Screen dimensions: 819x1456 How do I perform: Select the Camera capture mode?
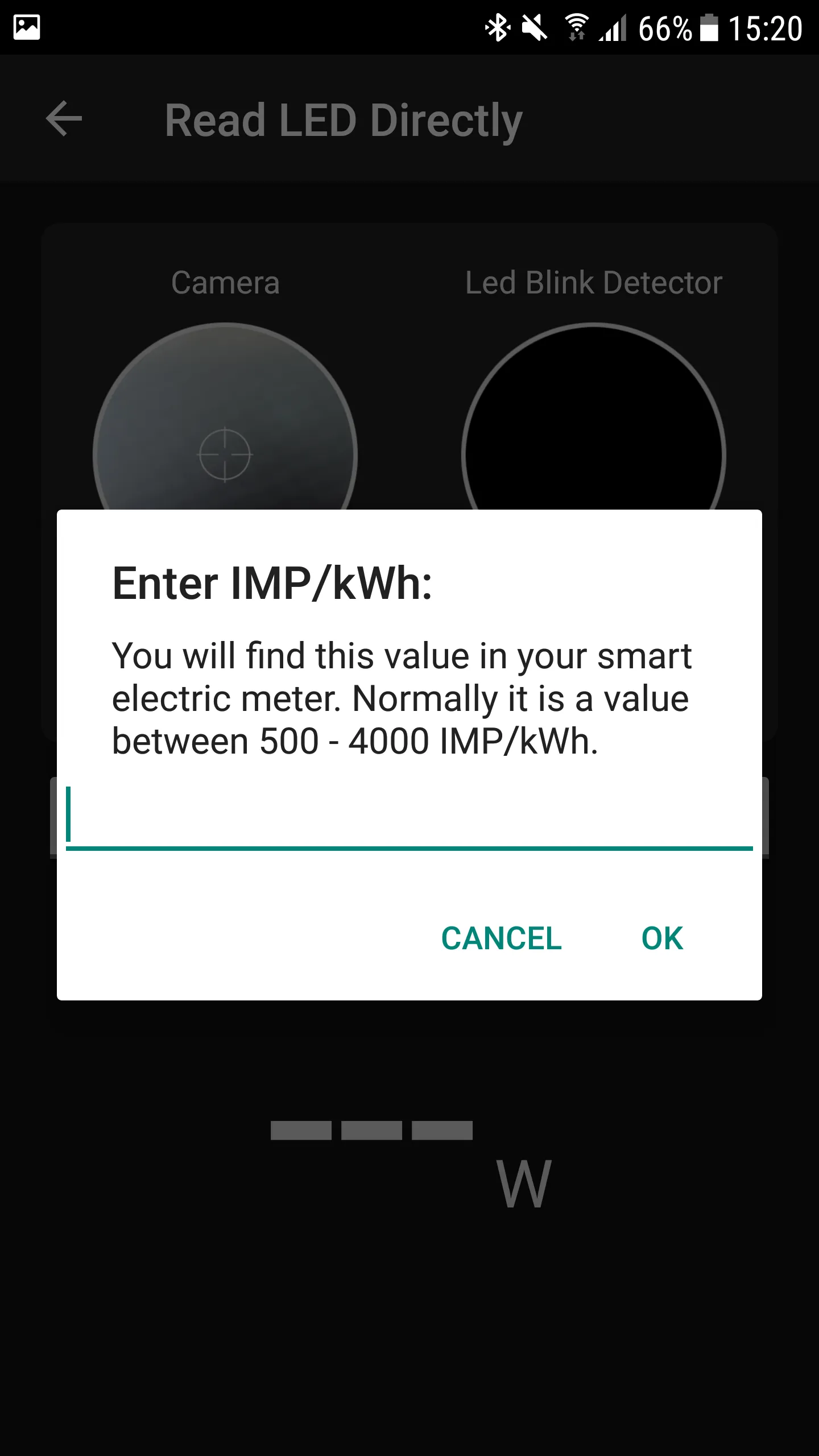click(x=225, y=283)
